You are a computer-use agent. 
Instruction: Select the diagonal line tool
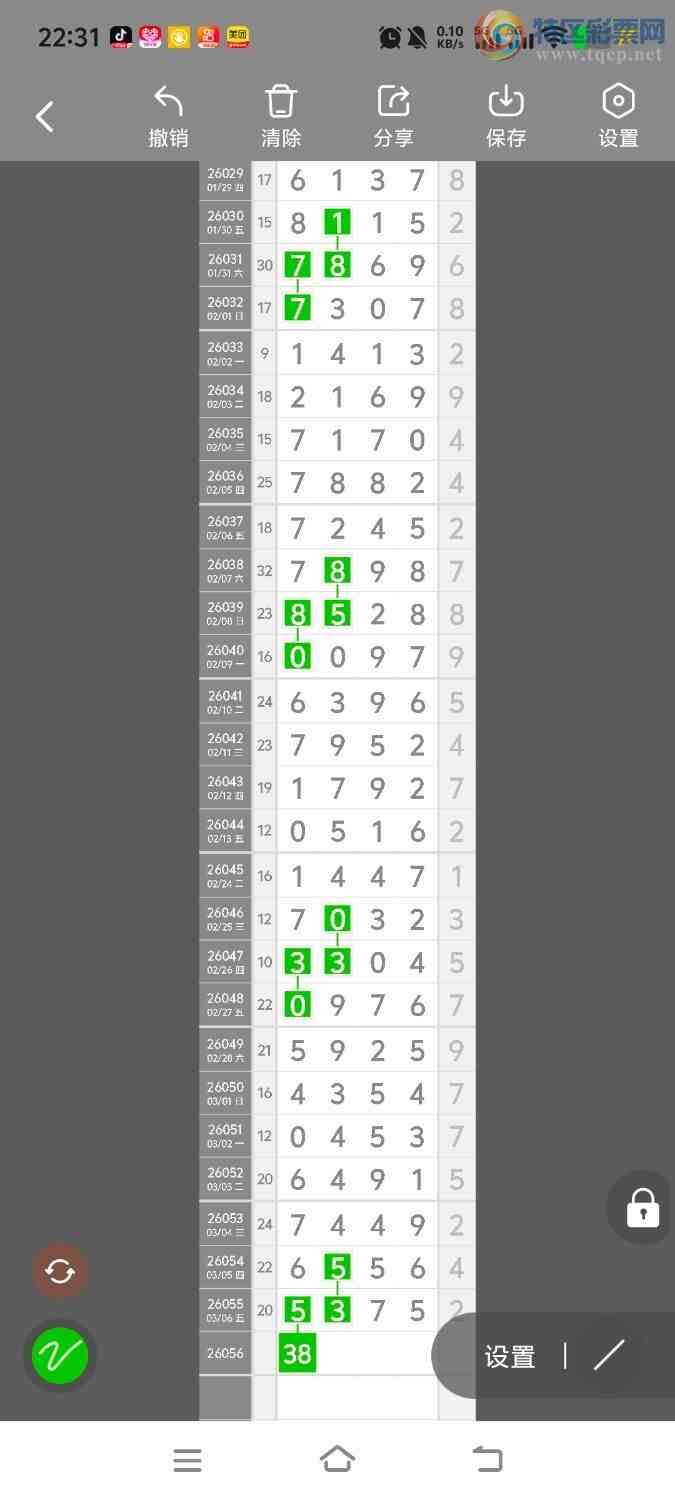click(x=609, y=1355)
